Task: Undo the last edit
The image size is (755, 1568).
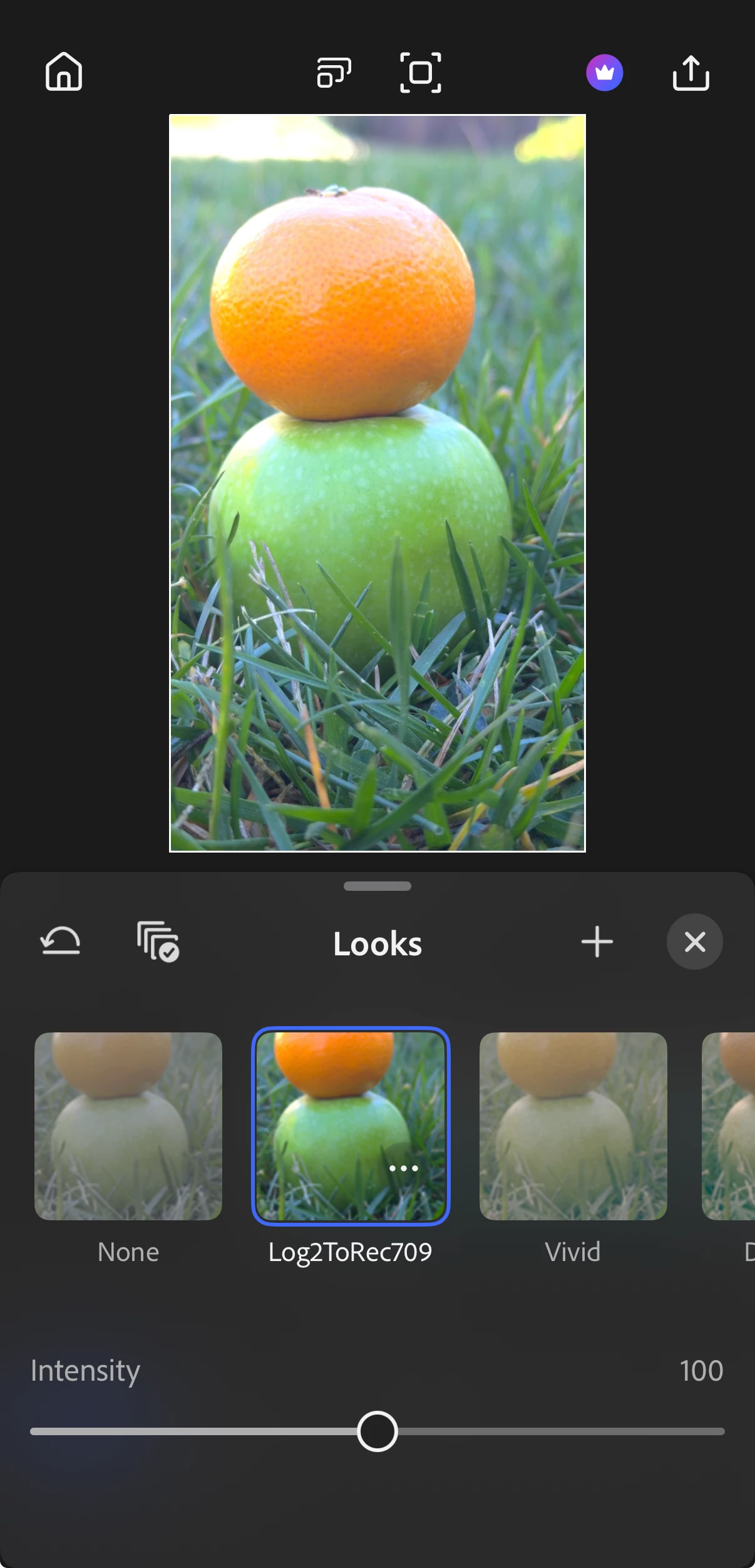Action: click(x=61, y=942)
